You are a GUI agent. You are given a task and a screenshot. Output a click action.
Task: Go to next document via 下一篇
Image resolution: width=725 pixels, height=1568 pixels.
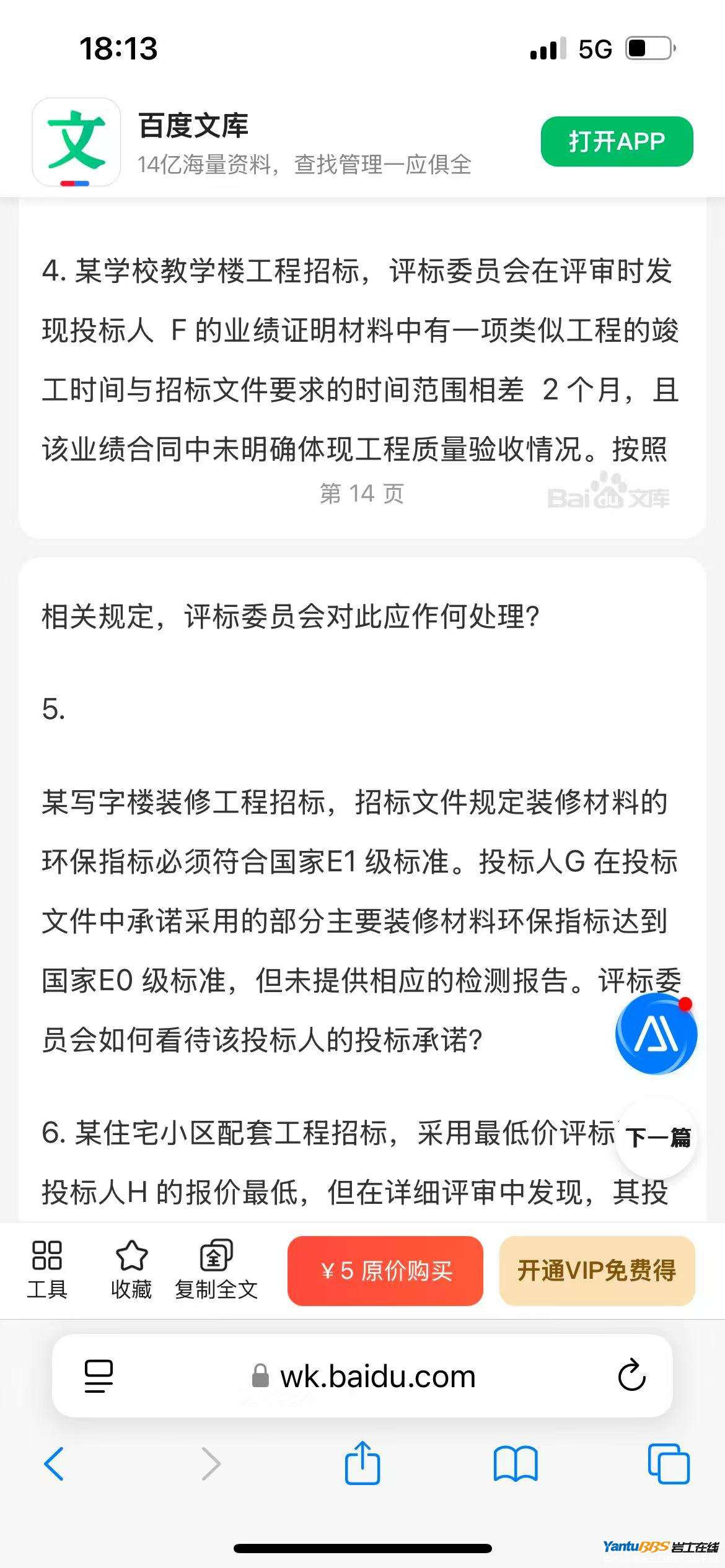point(657,1138)
